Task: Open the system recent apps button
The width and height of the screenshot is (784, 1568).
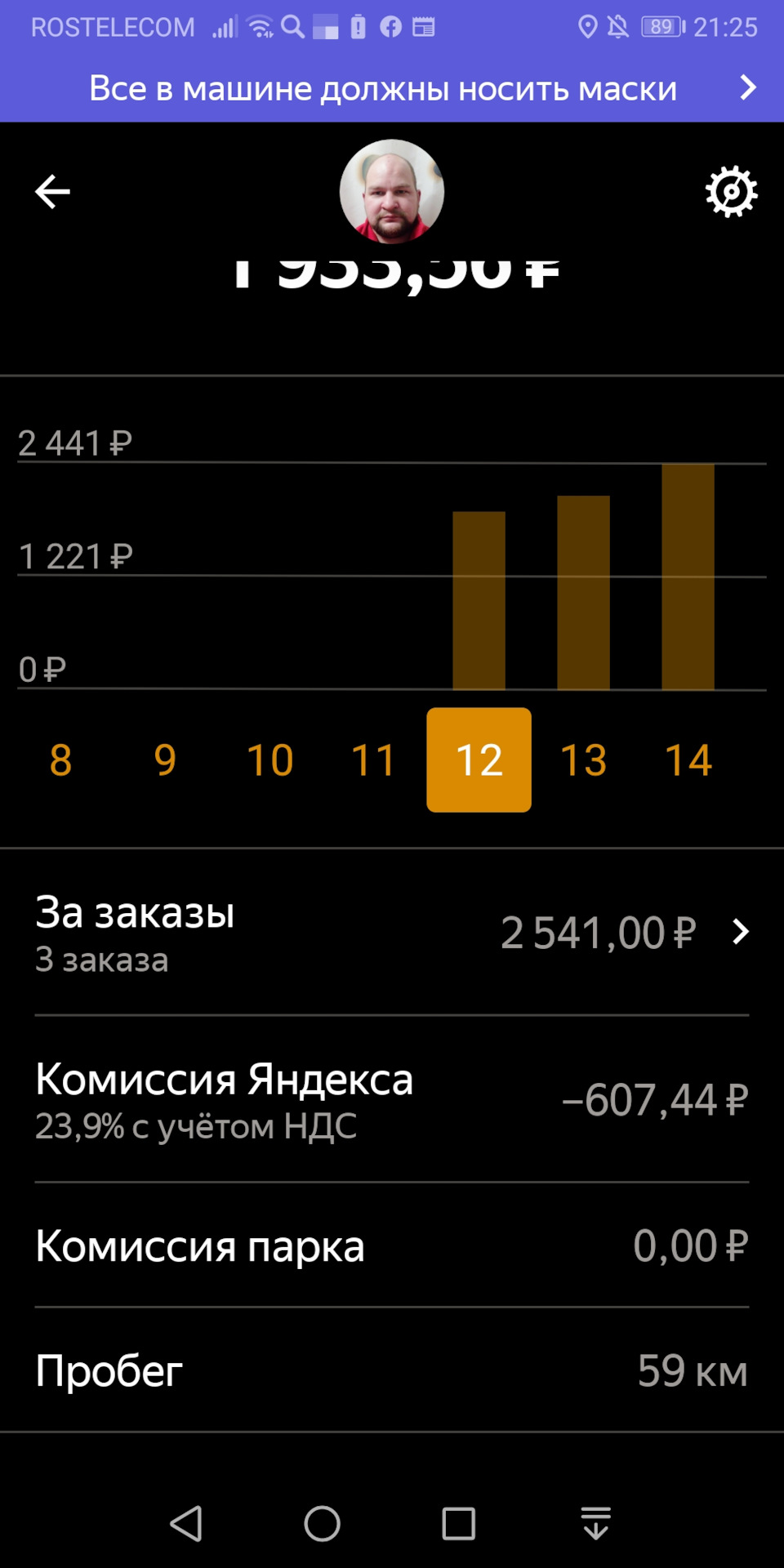Action: click(458, 1524)
